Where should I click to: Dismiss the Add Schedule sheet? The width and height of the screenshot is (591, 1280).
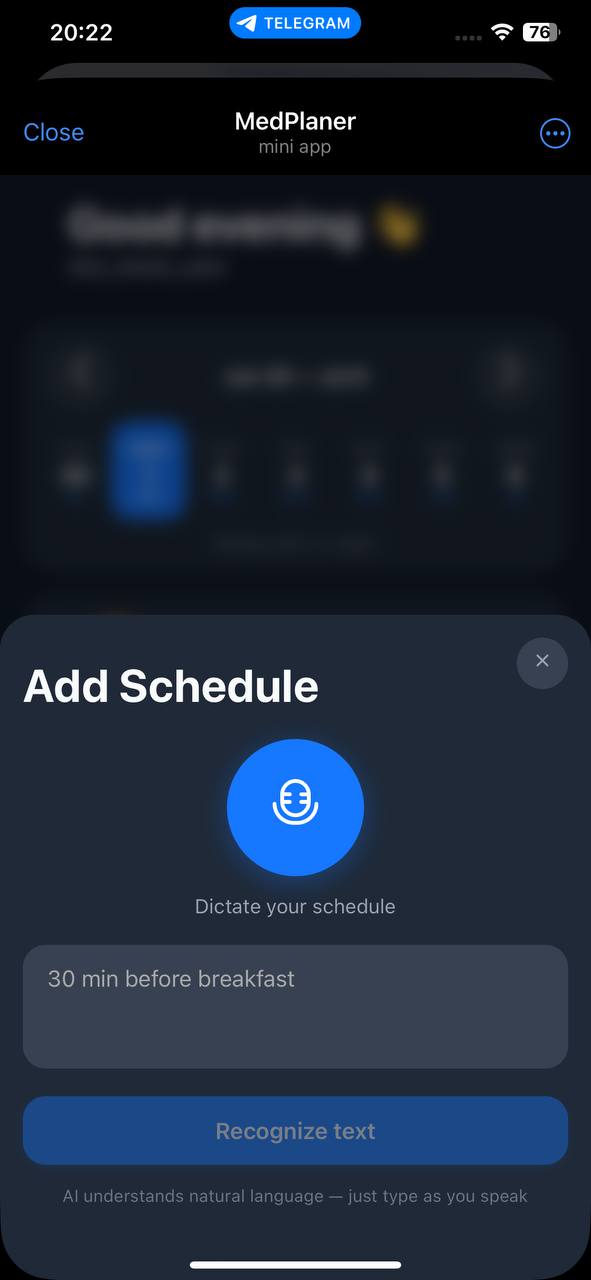click(542, 662)
